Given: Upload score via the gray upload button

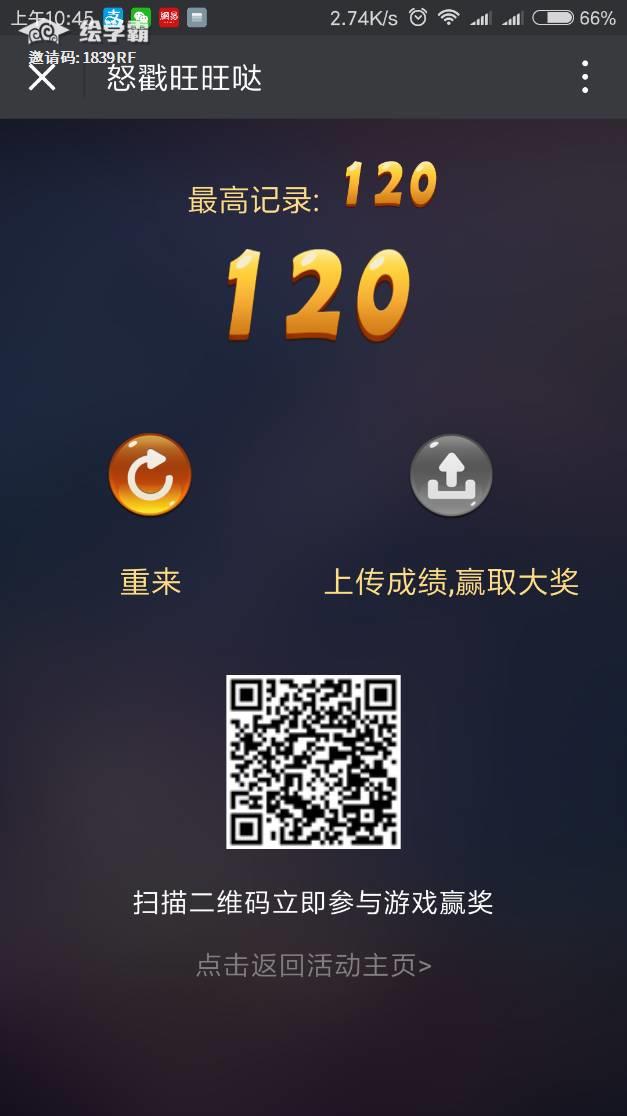Looking at the screenshot, I should [x=451, y=476].
